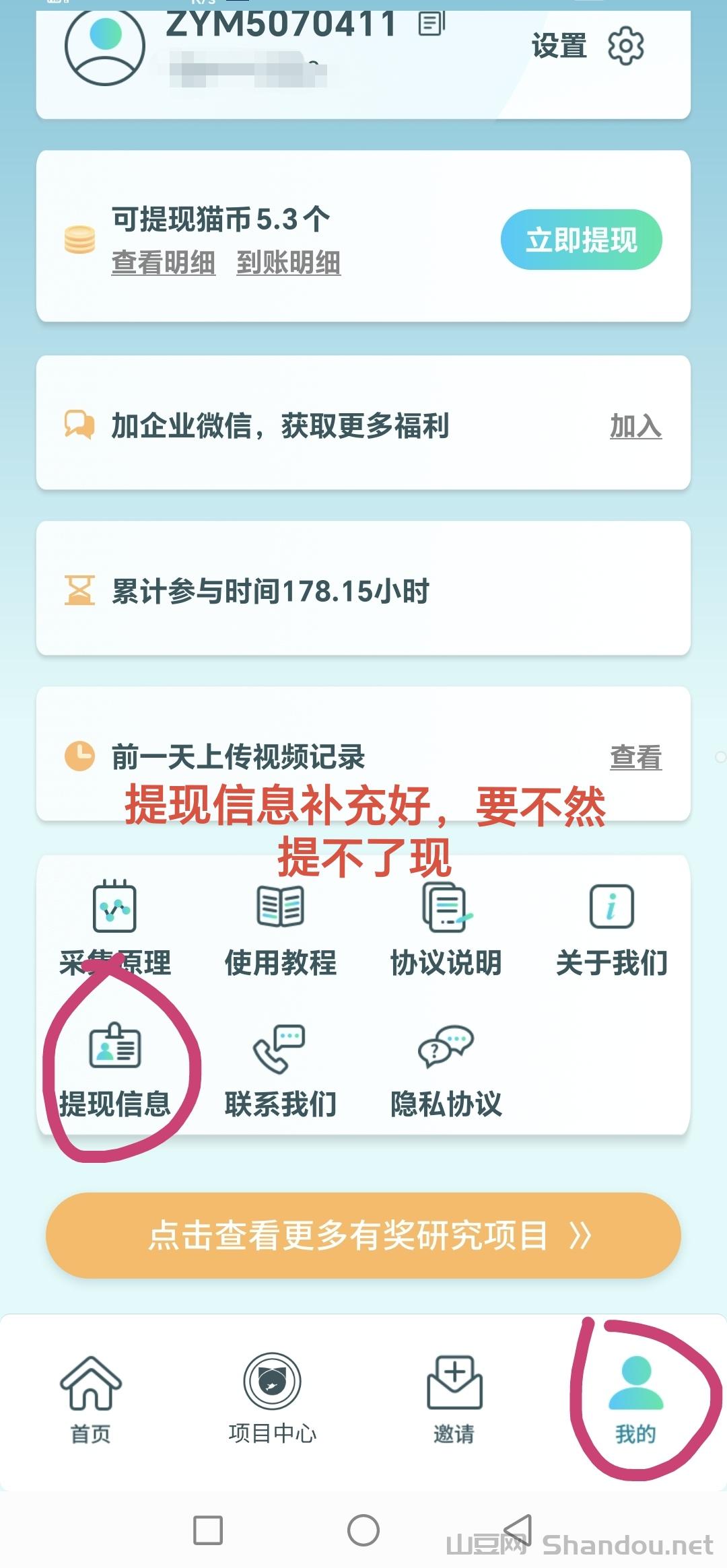Tap the system home button

click(x=363, y=1530)
